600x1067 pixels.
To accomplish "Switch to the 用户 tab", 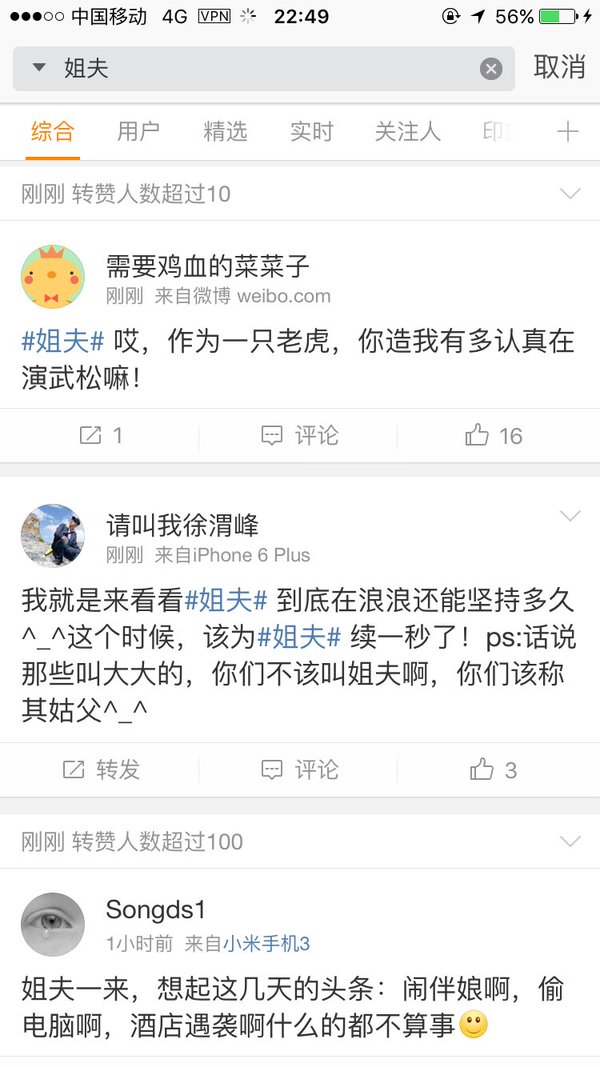I will 138,131.
